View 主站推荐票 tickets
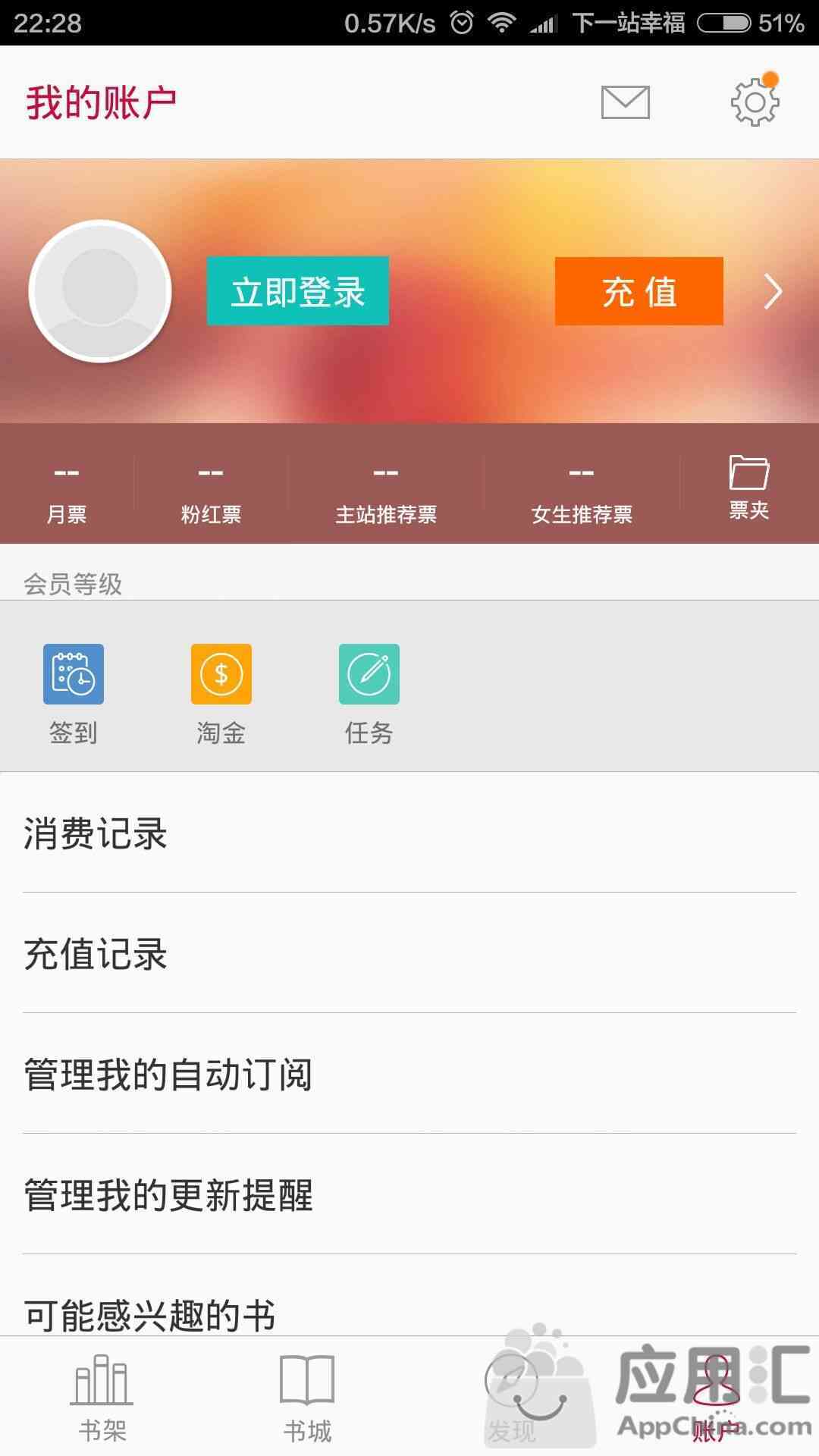The width and height of the screenshot is (819, 1456). (x=386, y=493)
